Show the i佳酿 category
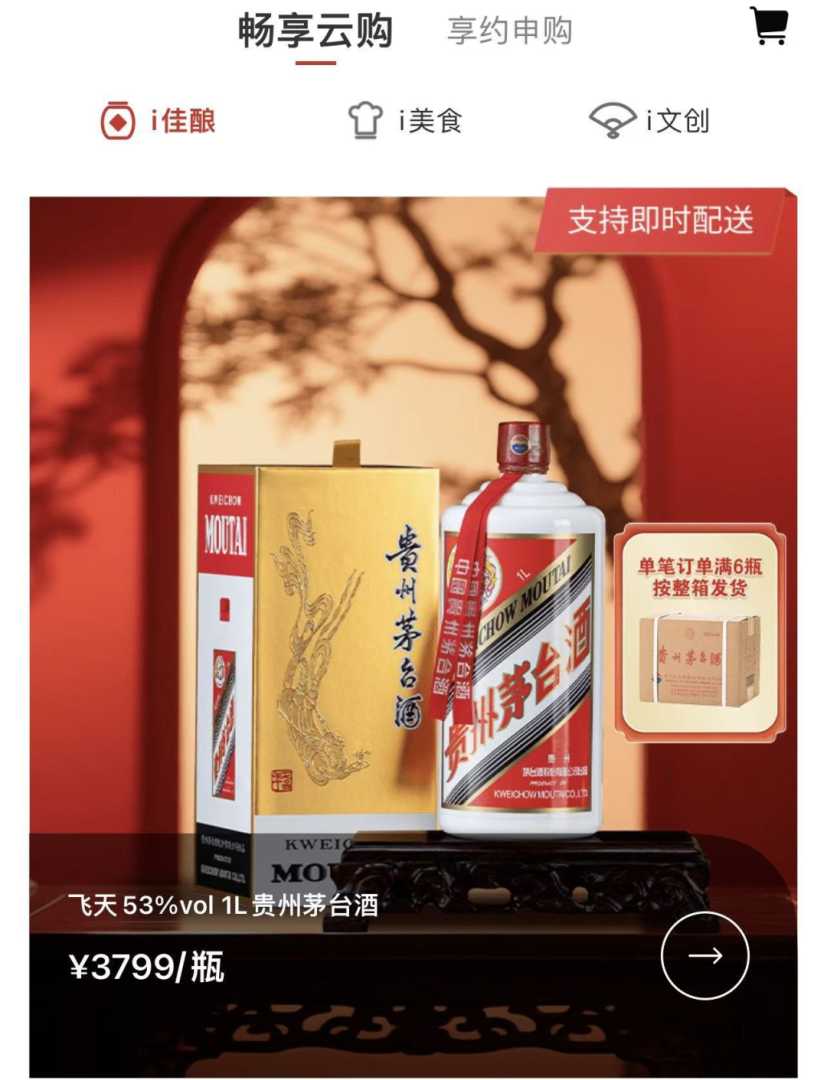827x1080 pixels. [158, 122]
